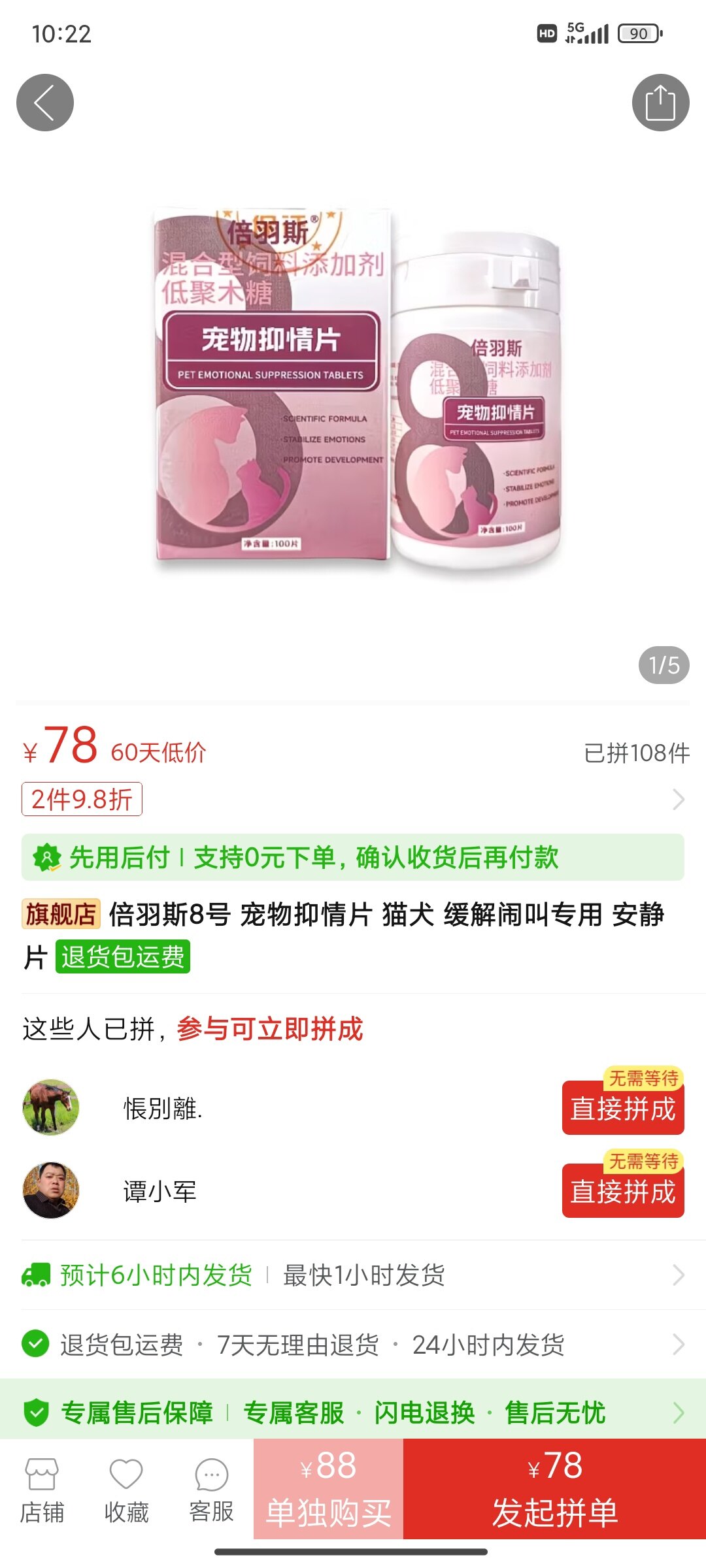706x1568 pixels.
Task: Open the 先用后付 pay-later banner
Action: (353, 857)
